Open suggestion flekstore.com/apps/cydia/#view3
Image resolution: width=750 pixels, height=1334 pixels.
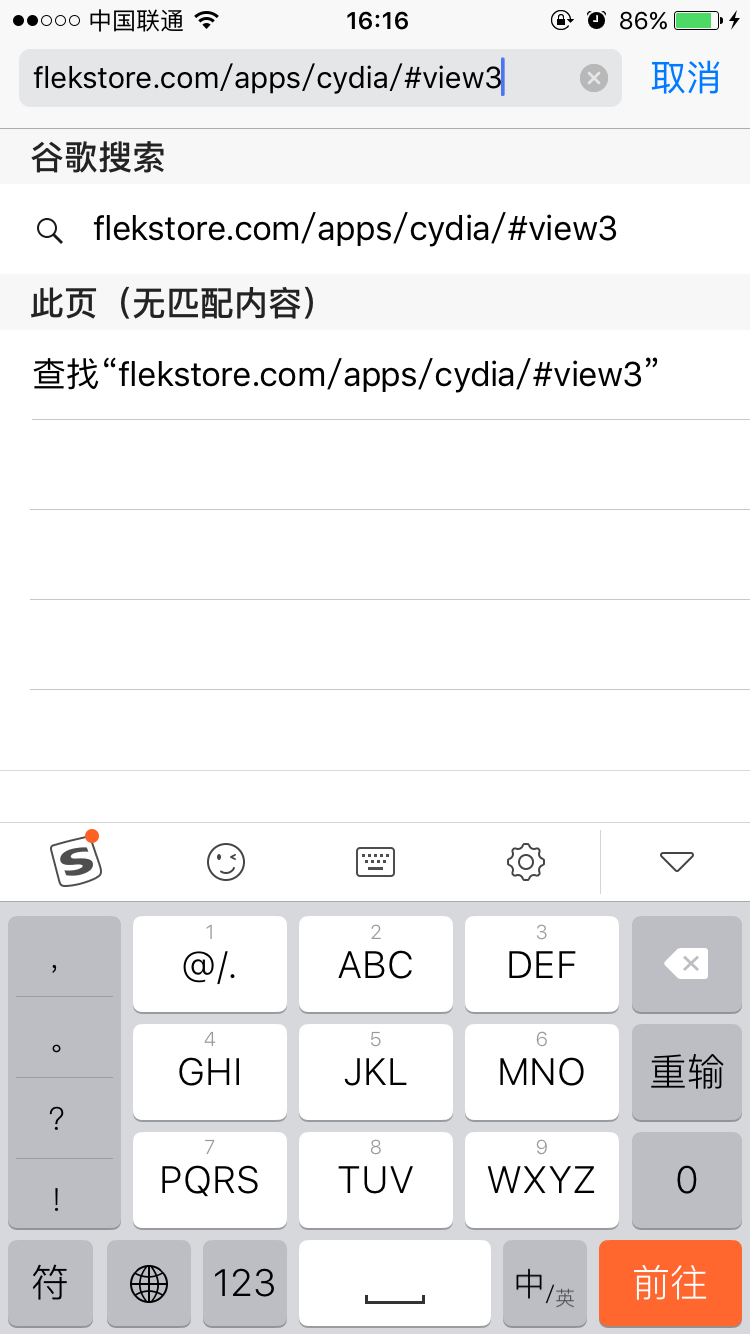click(x=355, y=229)
